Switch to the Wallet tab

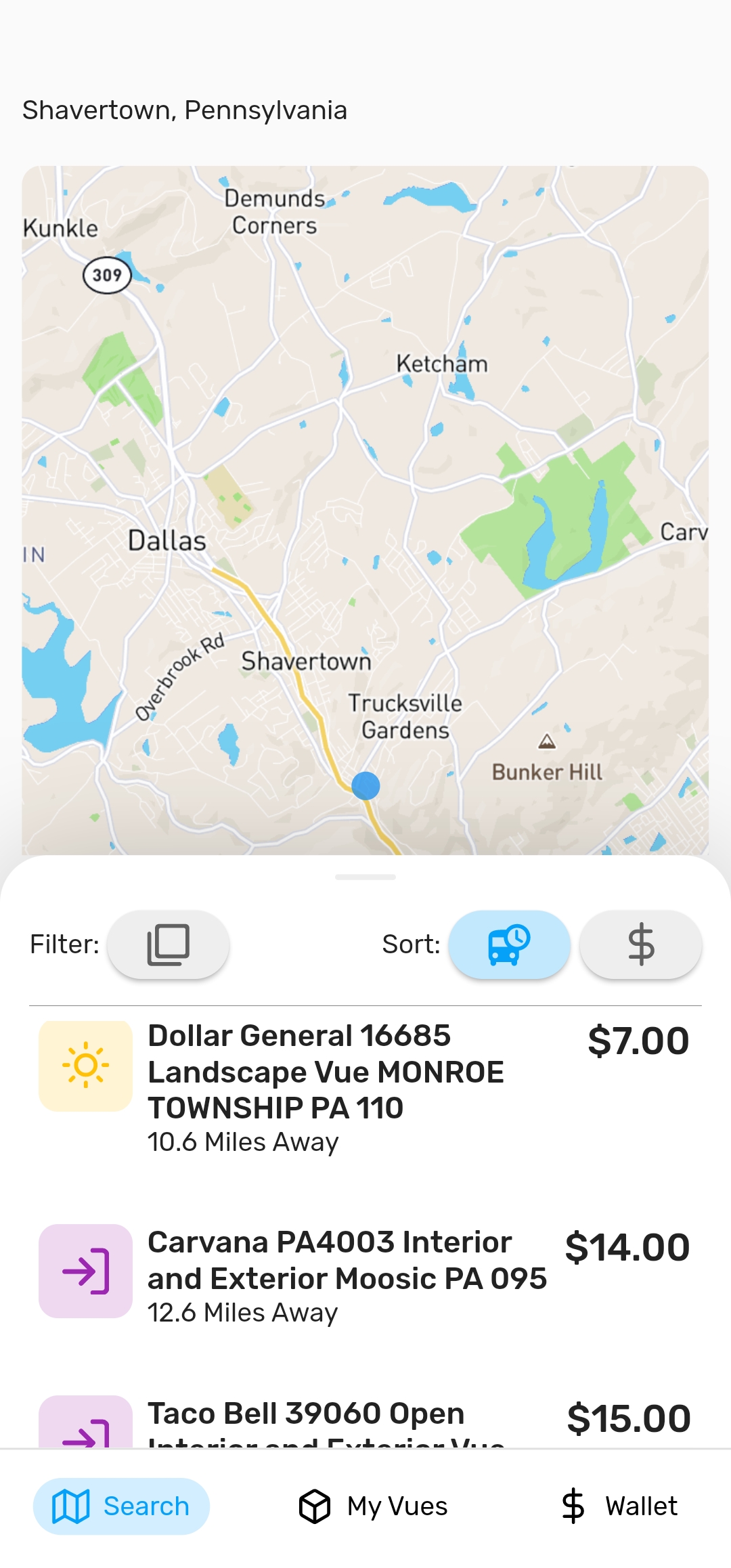coord(619,1506)
